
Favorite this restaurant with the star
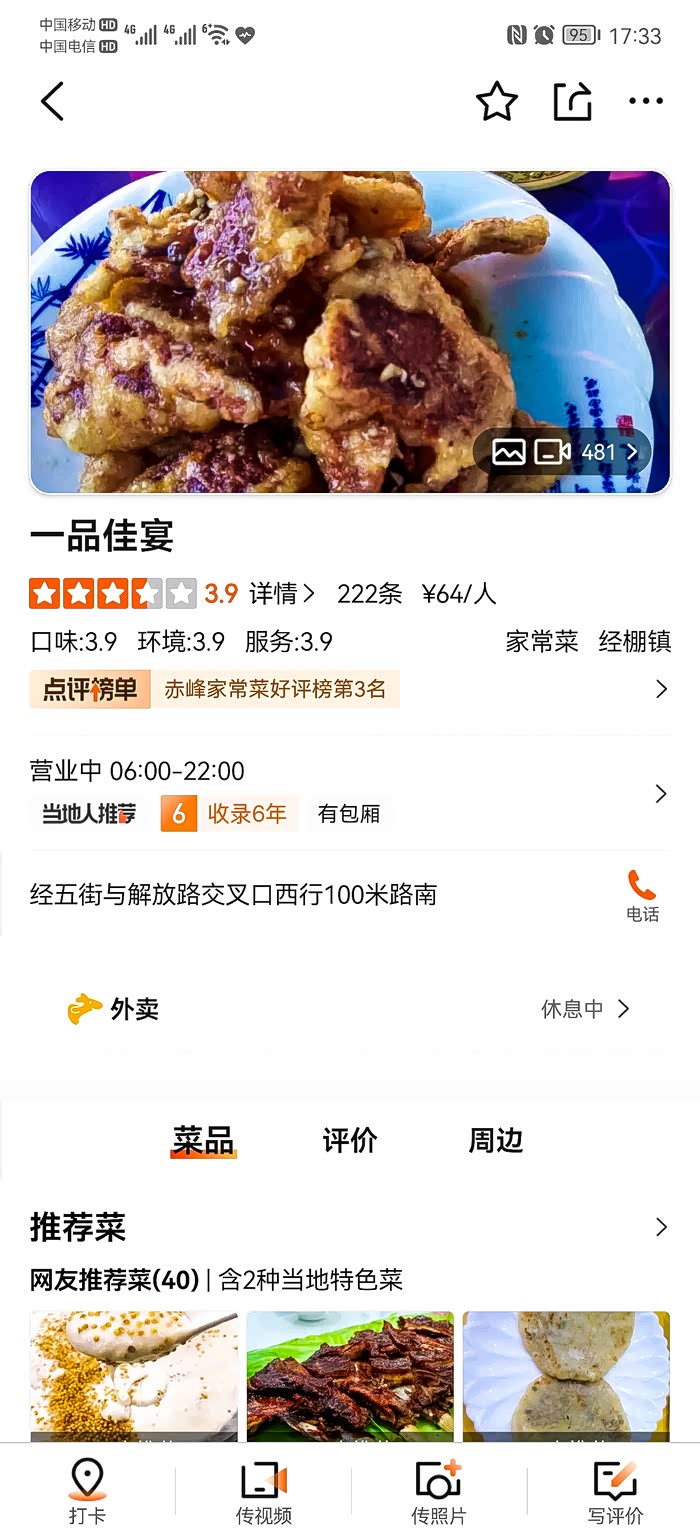click(x=496, y=101)
